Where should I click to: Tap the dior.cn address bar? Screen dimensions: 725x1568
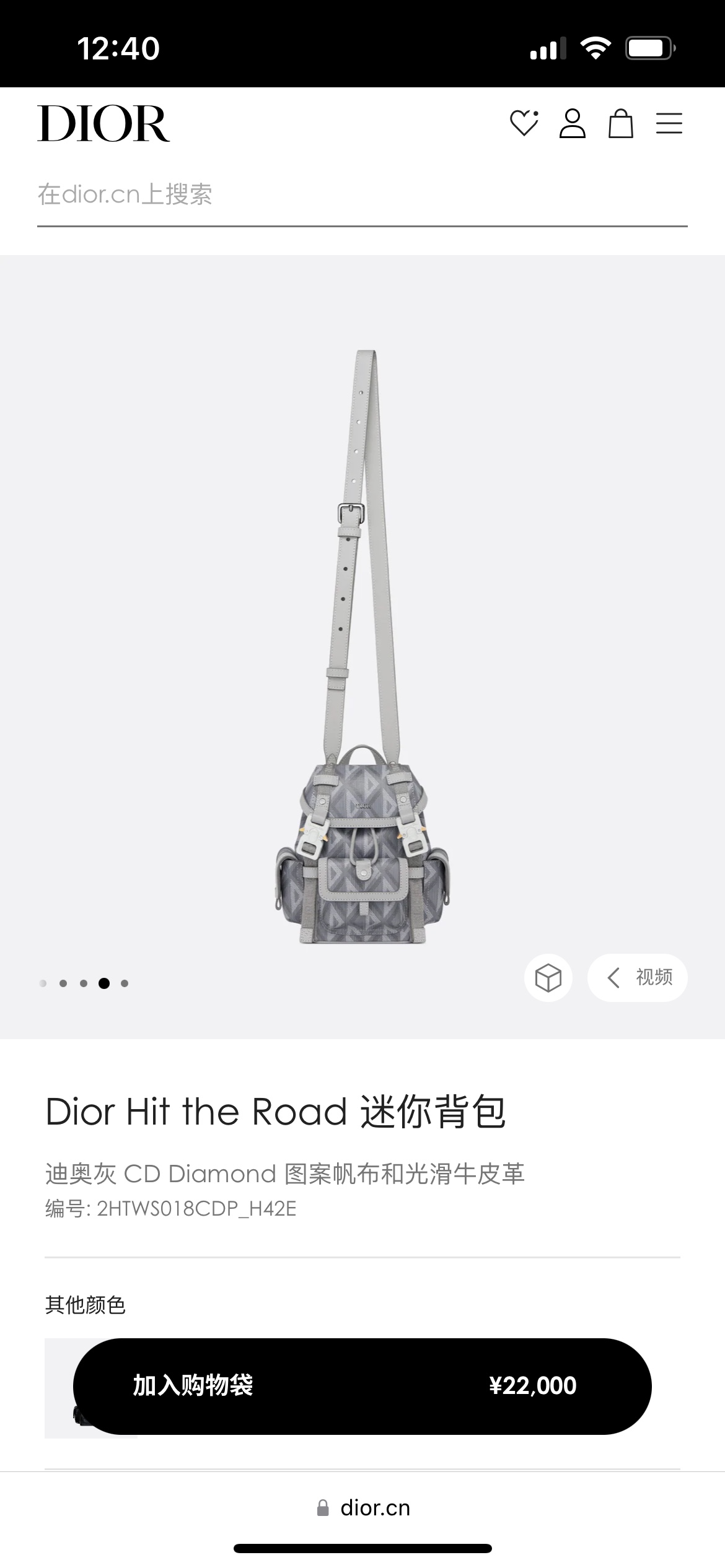[x=362, y=1508]
